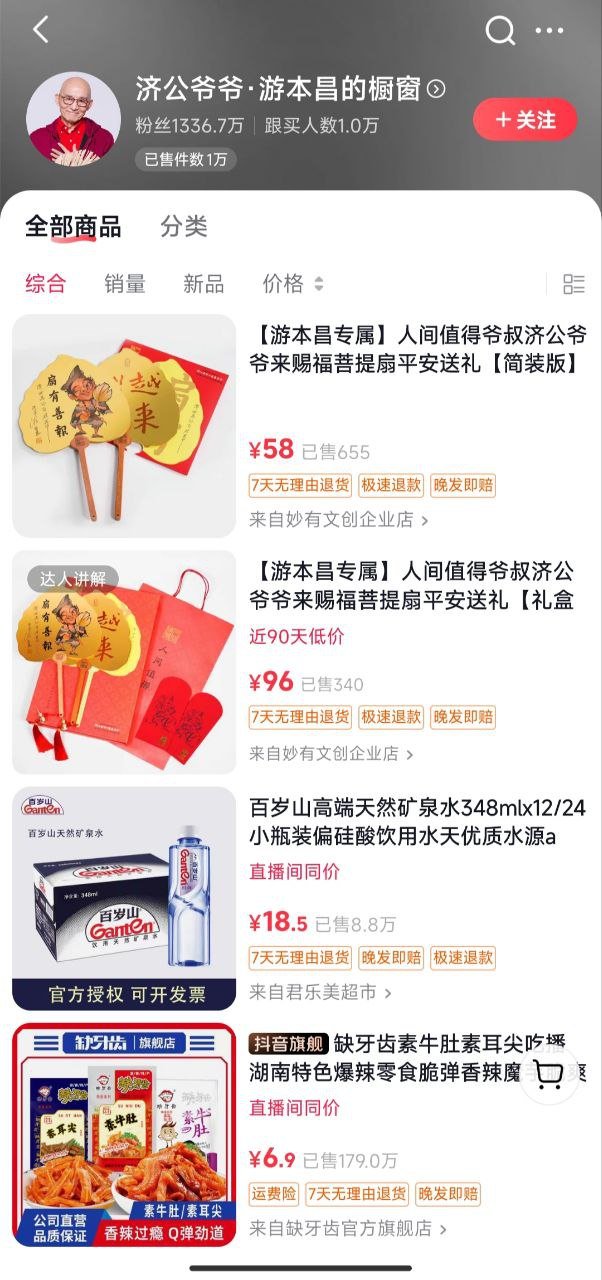
Task: Go back using the top-left arrow
Action: (x=41, y=30)
